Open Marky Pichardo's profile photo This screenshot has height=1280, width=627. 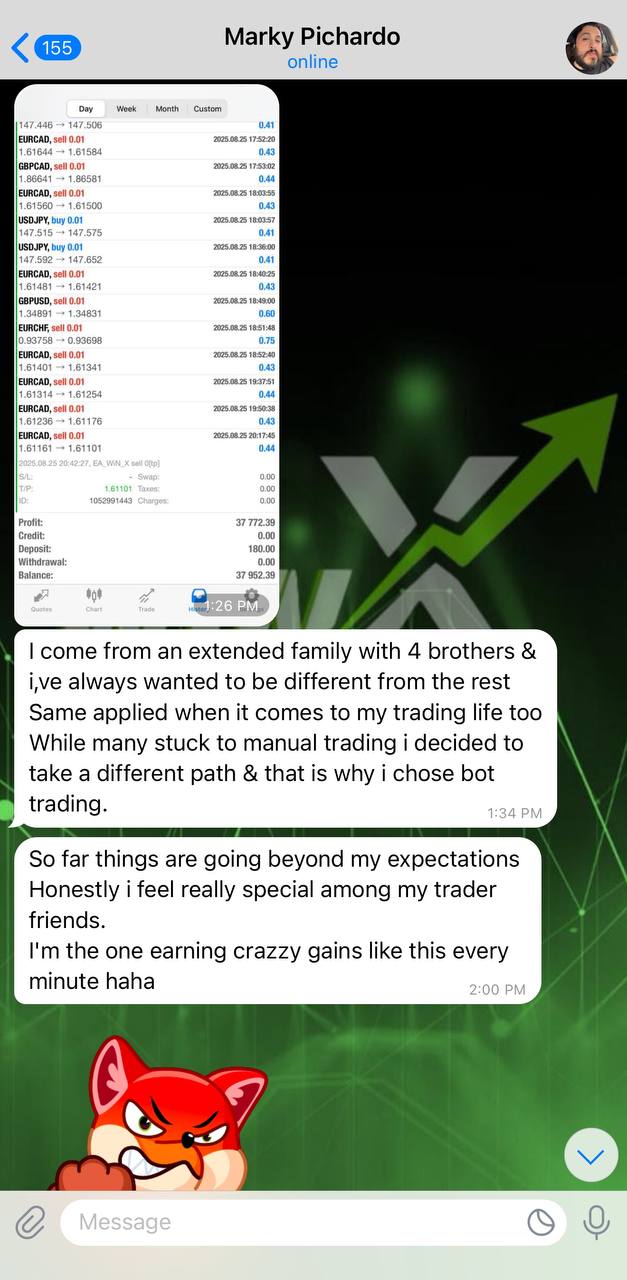click(x=591, y=48)
